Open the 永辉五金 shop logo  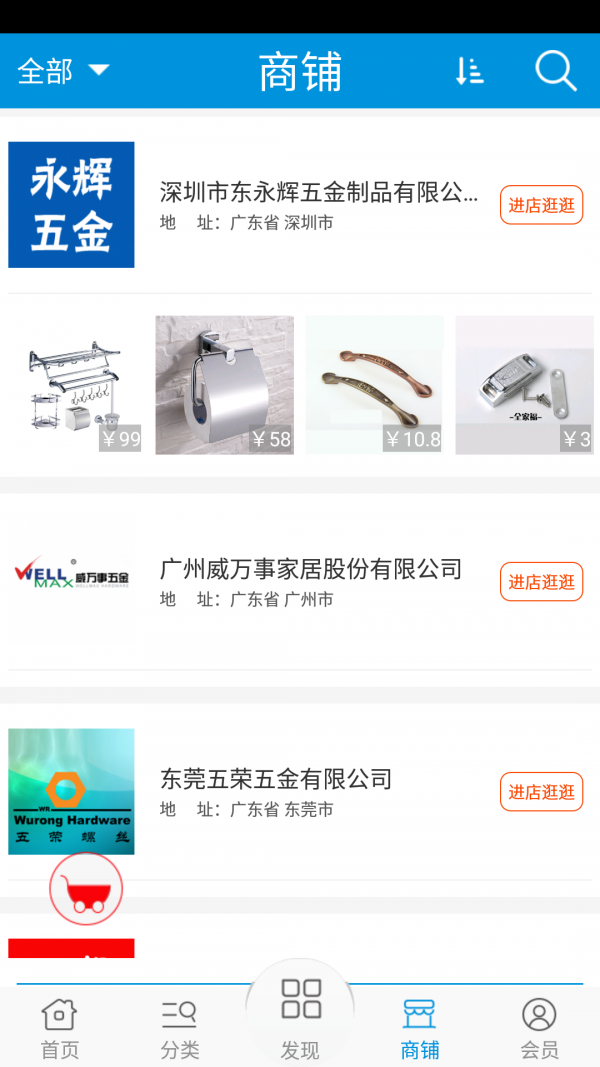tap(71, 205)
